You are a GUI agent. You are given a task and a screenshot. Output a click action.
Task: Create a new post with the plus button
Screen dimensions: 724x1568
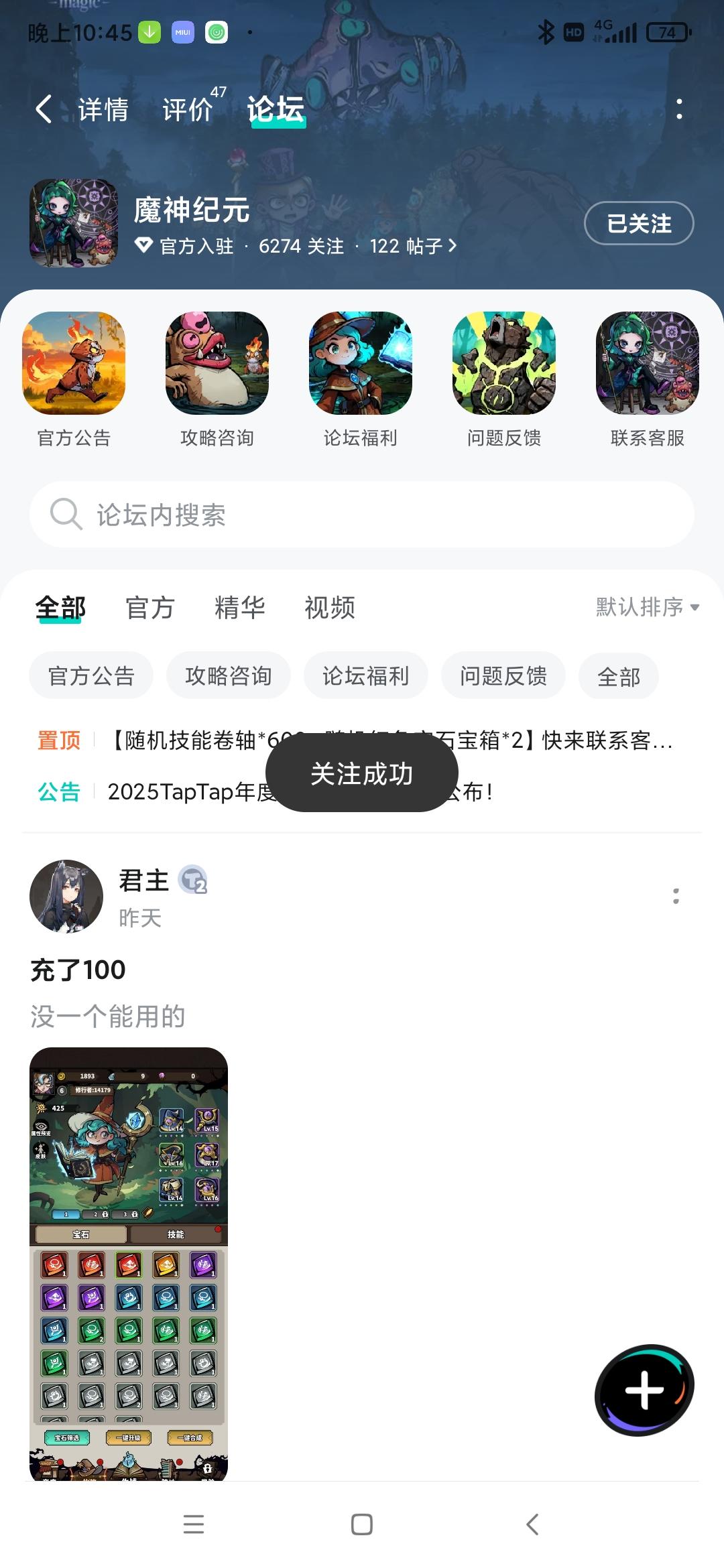point(644,1390)
